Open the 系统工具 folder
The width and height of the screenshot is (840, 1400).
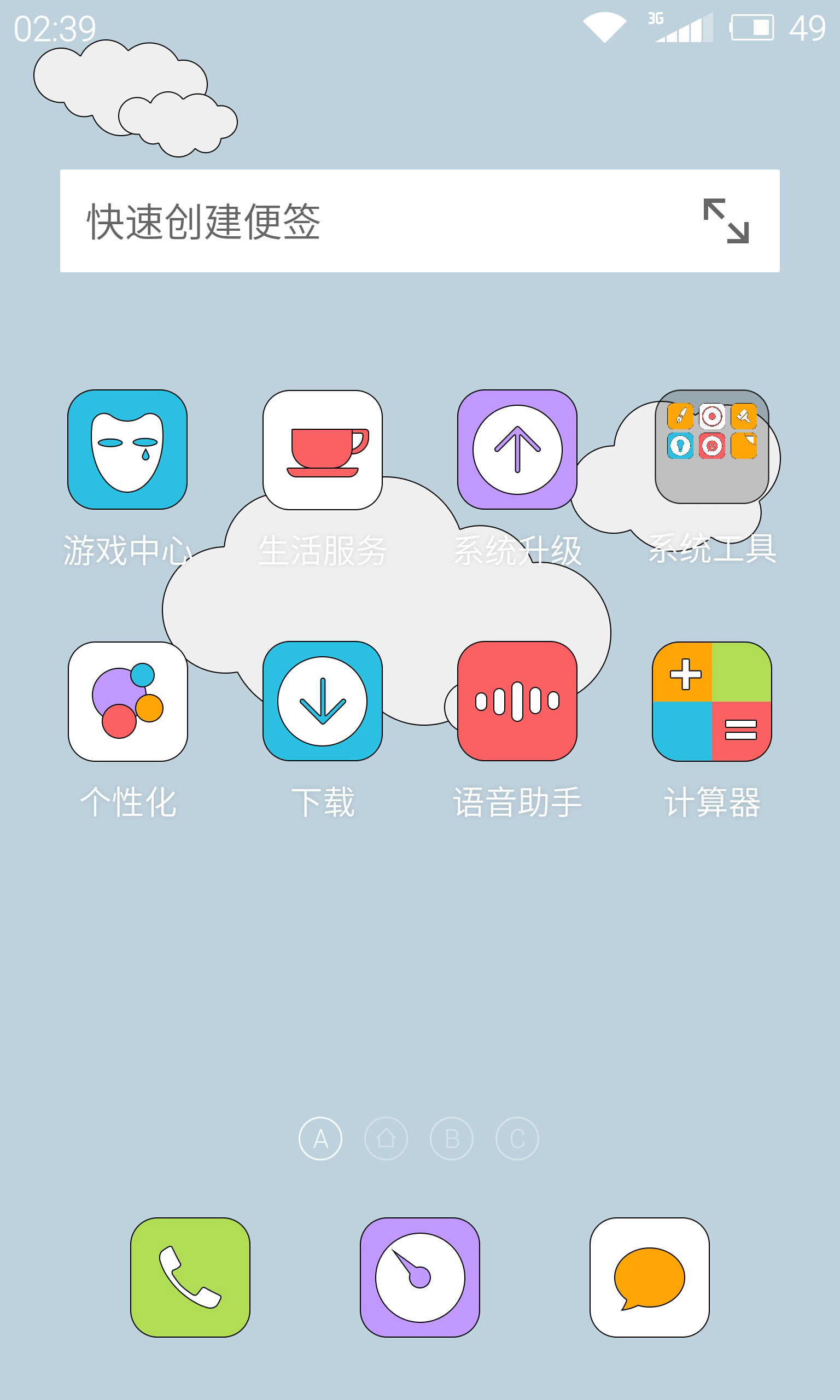pos(711,447)
